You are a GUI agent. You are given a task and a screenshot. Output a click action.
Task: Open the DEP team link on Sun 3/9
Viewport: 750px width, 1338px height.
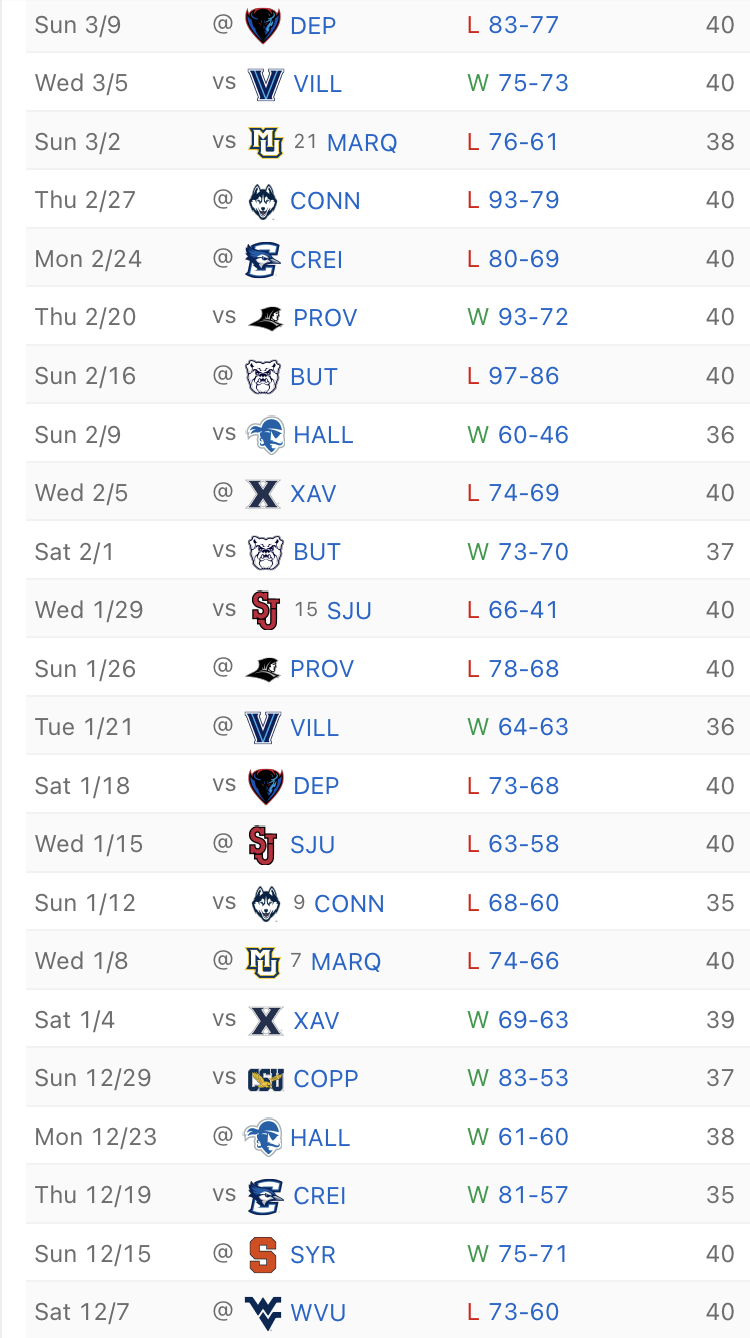click(x=312, y=25)
